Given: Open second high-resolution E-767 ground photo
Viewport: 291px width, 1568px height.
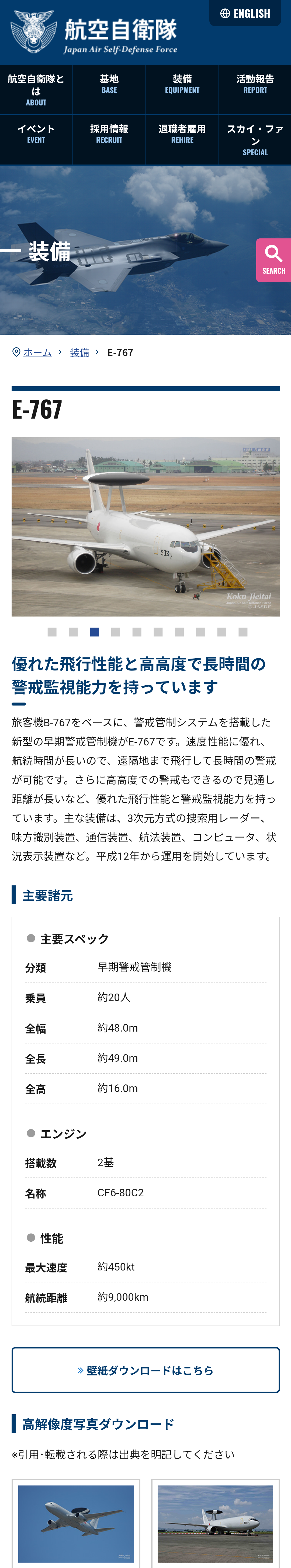Looking at the screenshot, I should pyautogui.click(x=215, y=1523).
